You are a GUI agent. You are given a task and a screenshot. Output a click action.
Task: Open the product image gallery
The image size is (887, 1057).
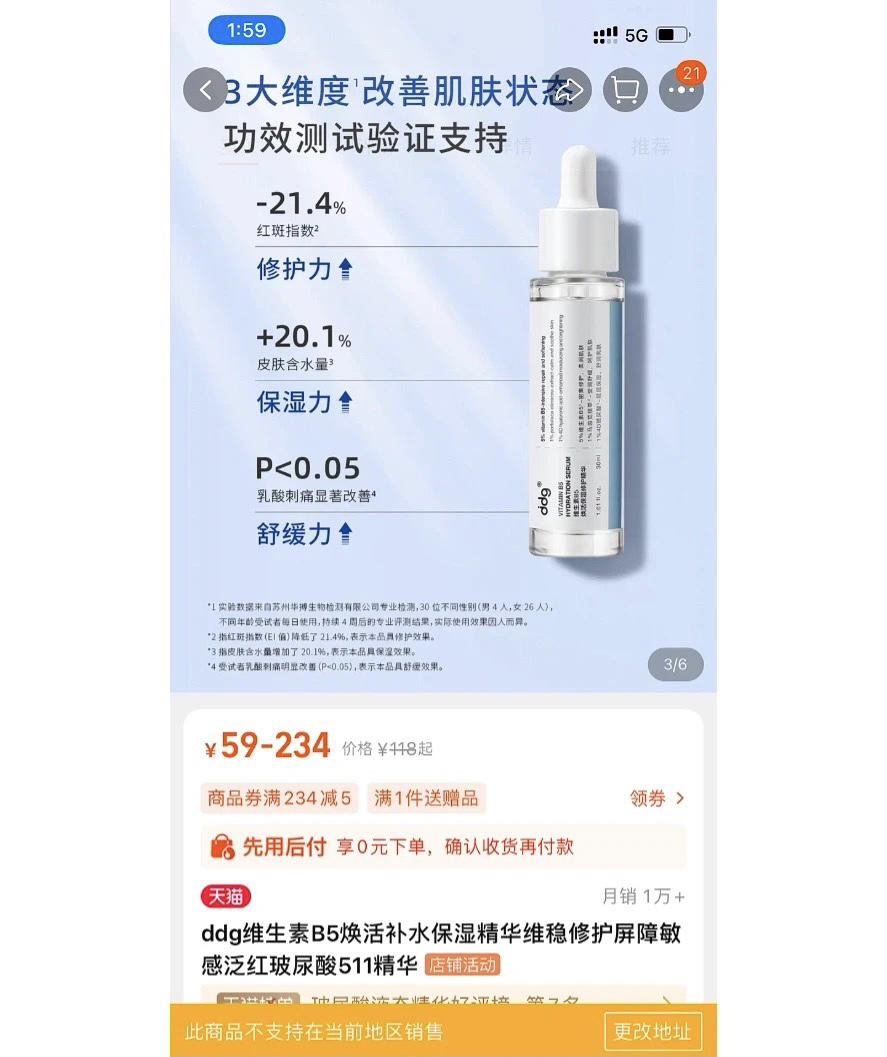click(443, 400)
